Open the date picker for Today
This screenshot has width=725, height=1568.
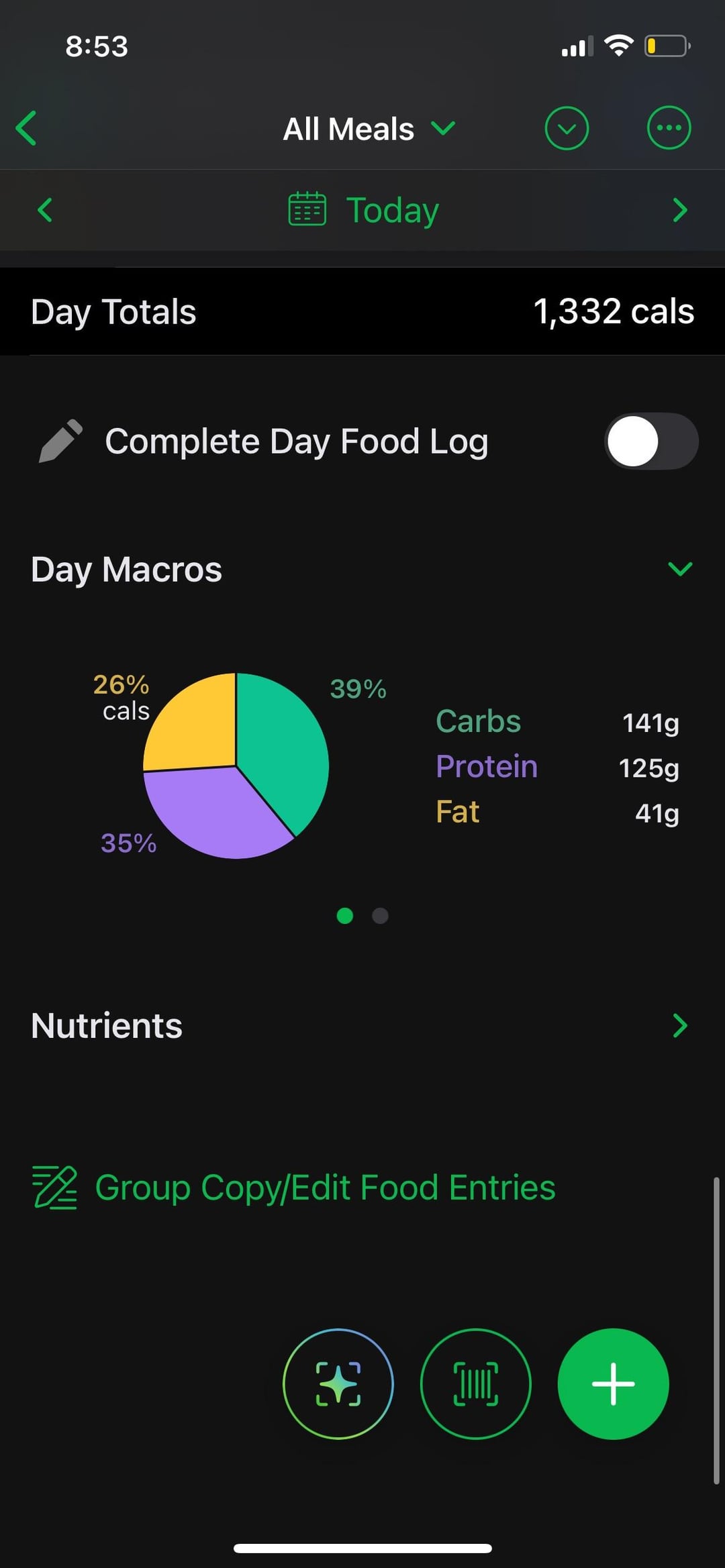point(364,210)
